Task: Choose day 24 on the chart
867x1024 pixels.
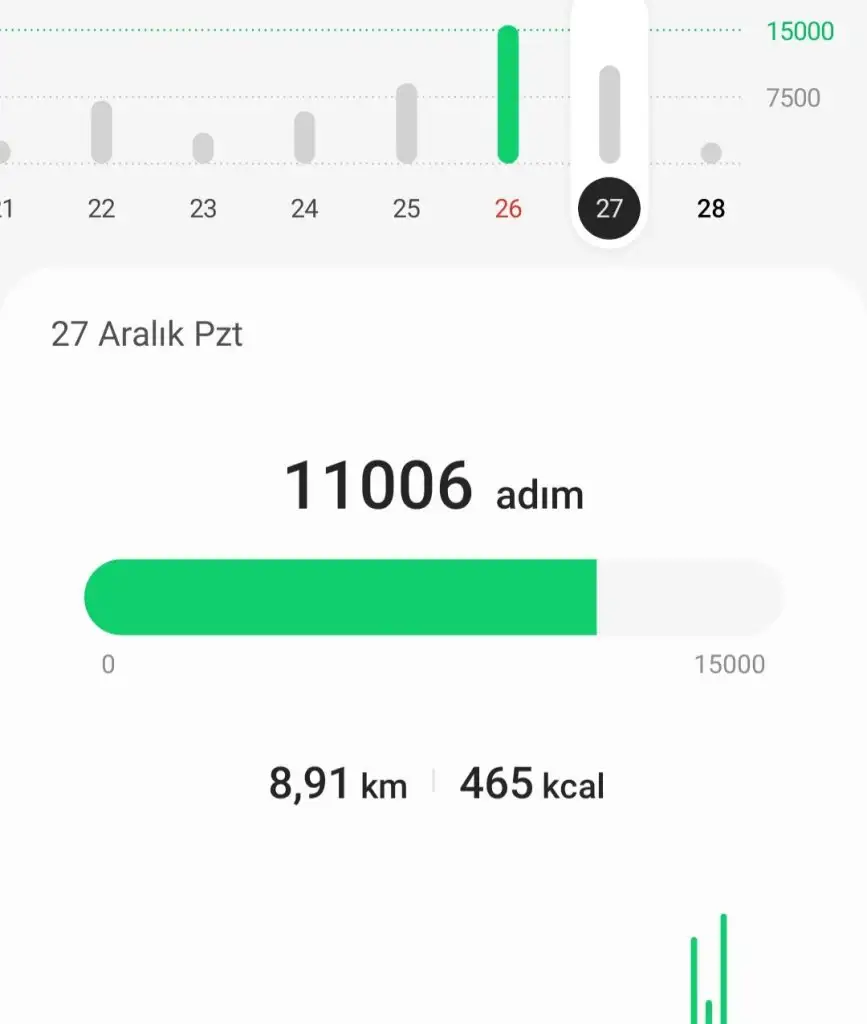Action: (304, 207)
